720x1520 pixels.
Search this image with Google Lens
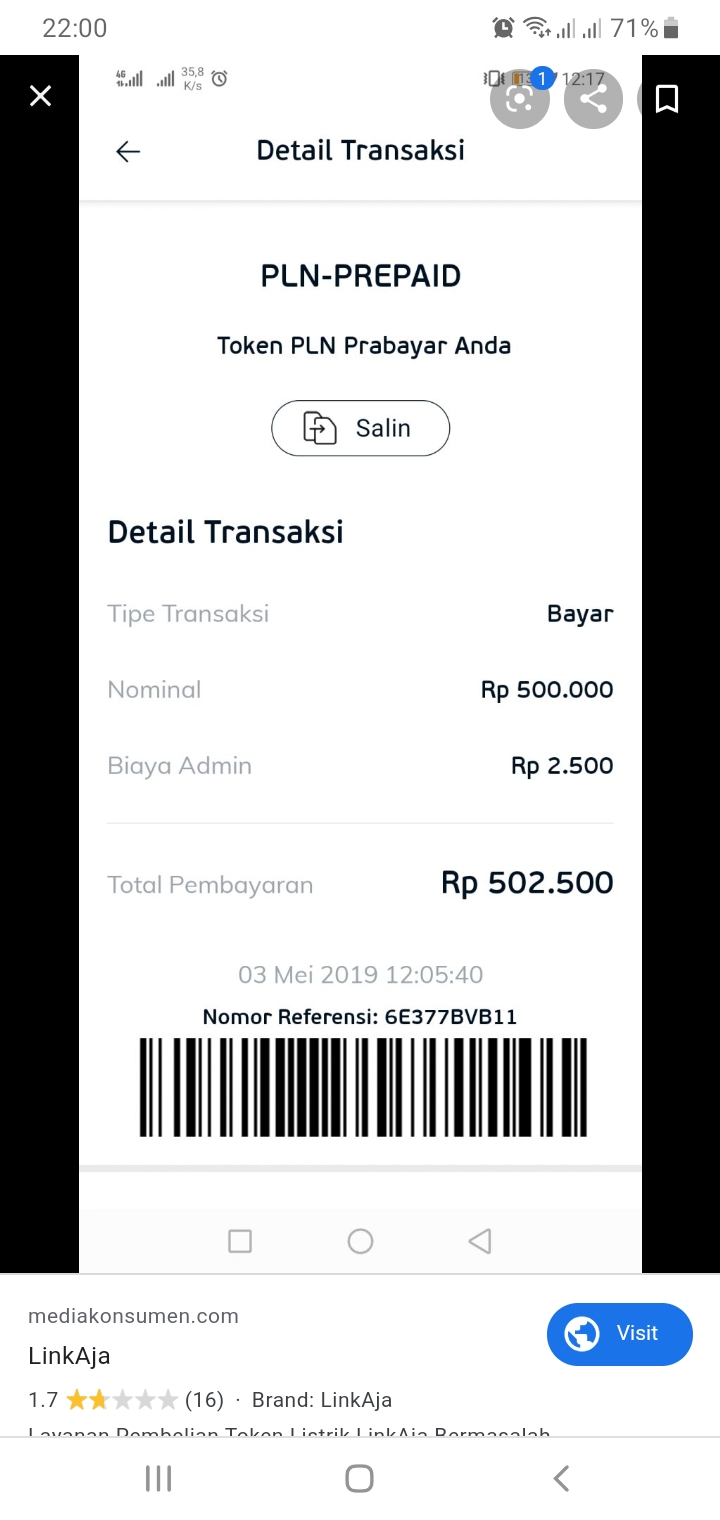pos(520,98)
